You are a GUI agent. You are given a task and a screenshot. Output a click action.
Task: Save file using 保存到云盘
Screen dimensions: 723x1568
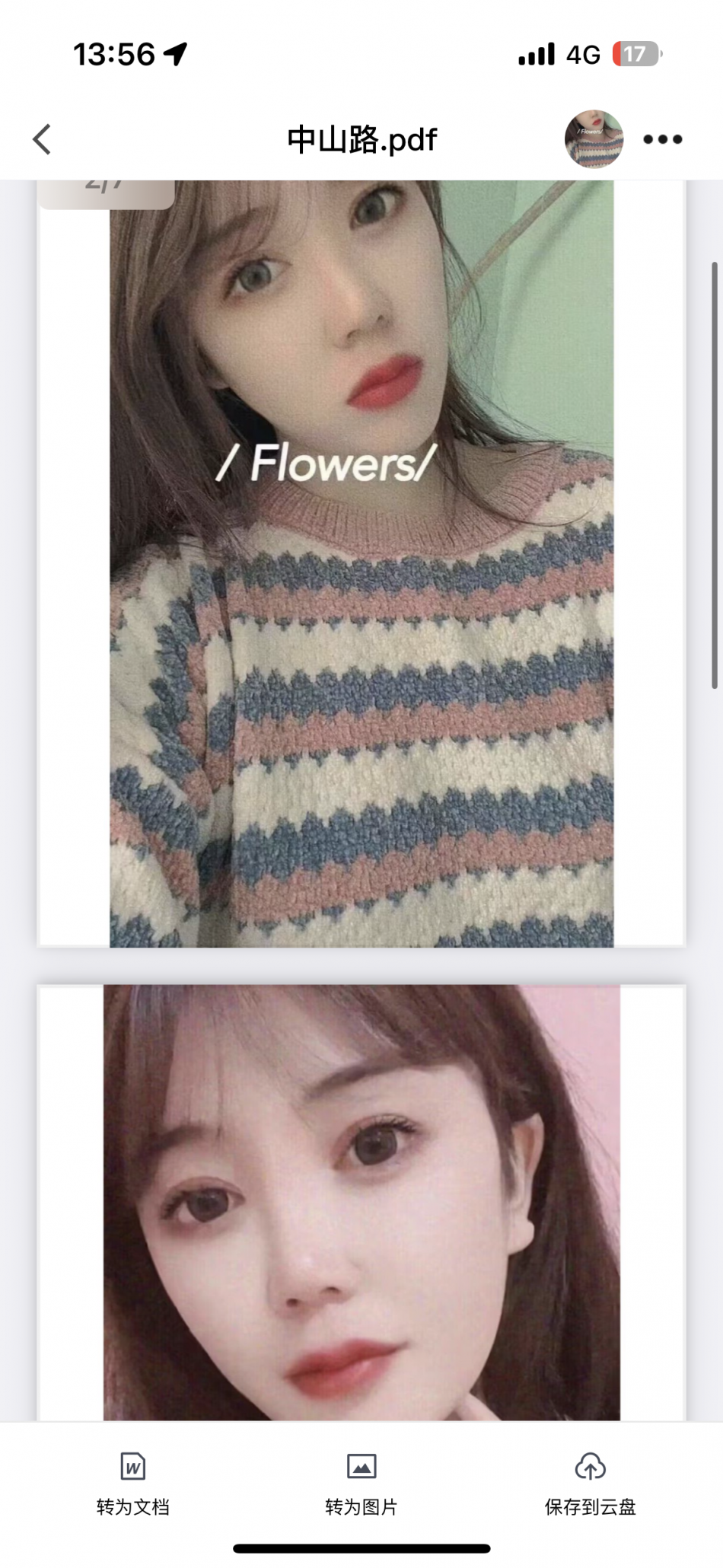(x=590, y=1483)
